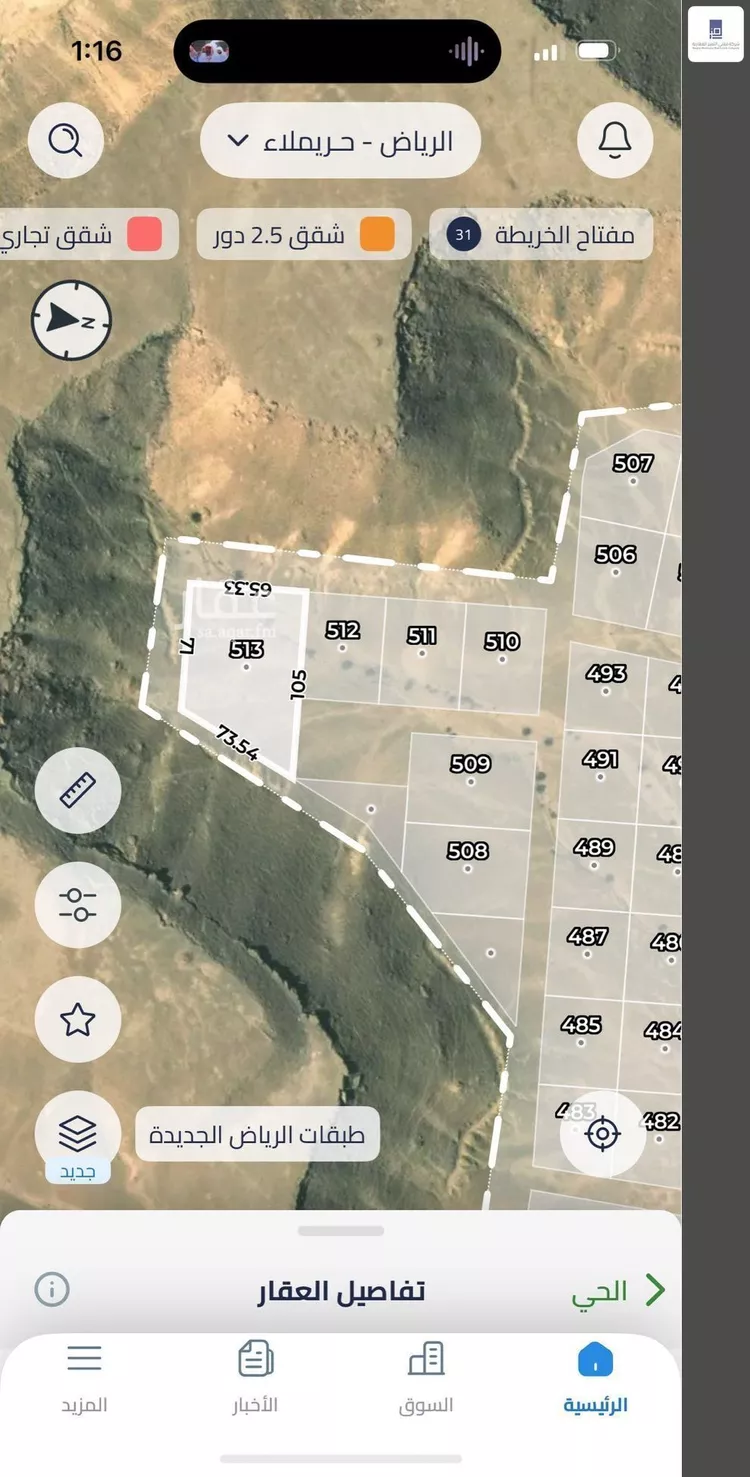750x1477 pixels.
Task: Open the الحي neighborhood link
Action: 617,1291
